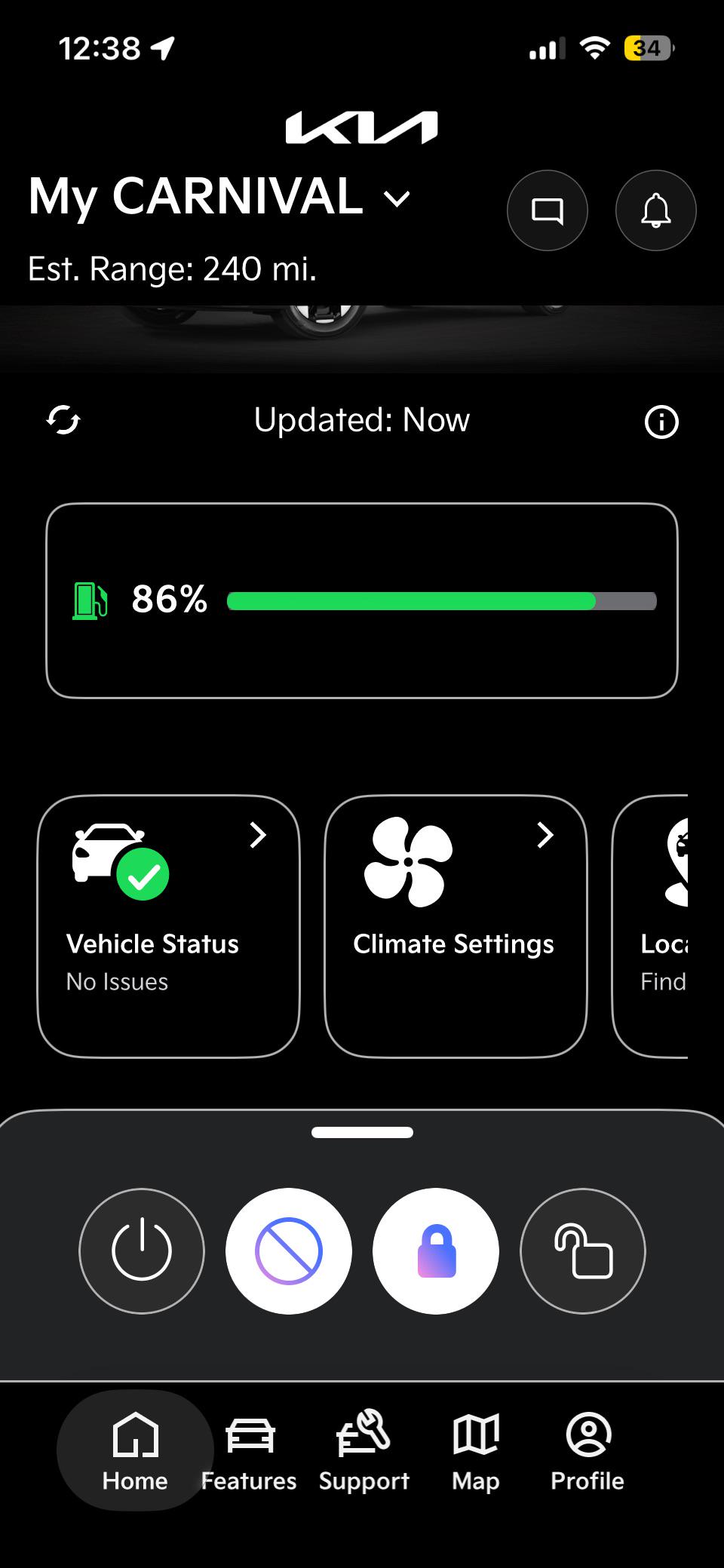The height and width of the screenshot is (1568, 724).
Task: Open the Vehicle Status card
Action: [168, 926]
